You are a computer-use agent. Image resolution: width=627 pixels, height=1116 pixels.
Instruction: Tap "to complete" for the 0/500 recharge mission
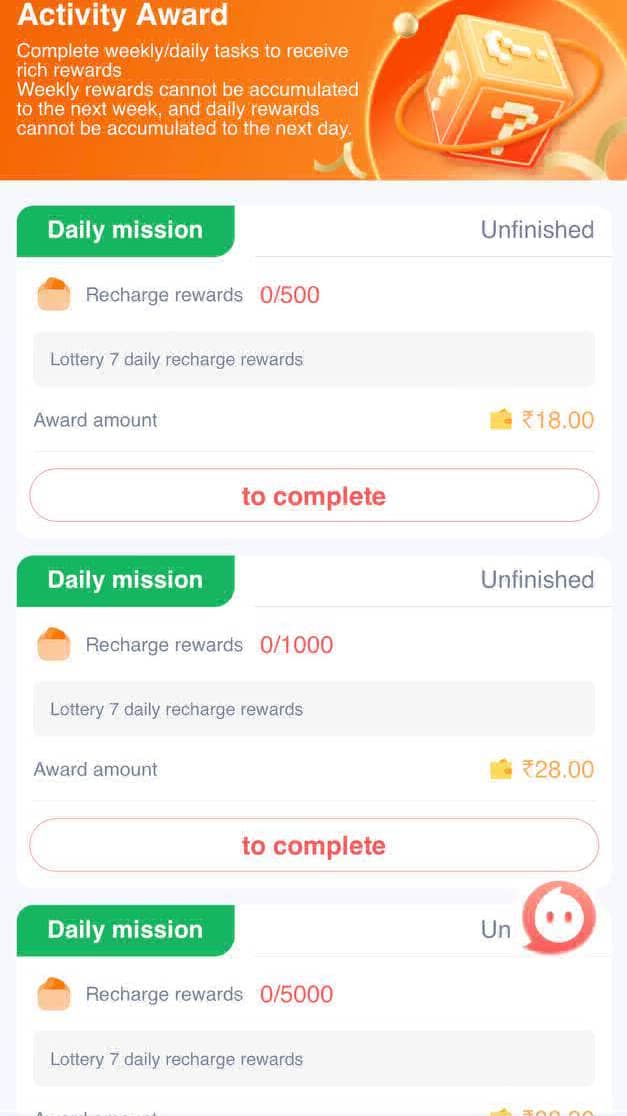click(x=314, y=495)
